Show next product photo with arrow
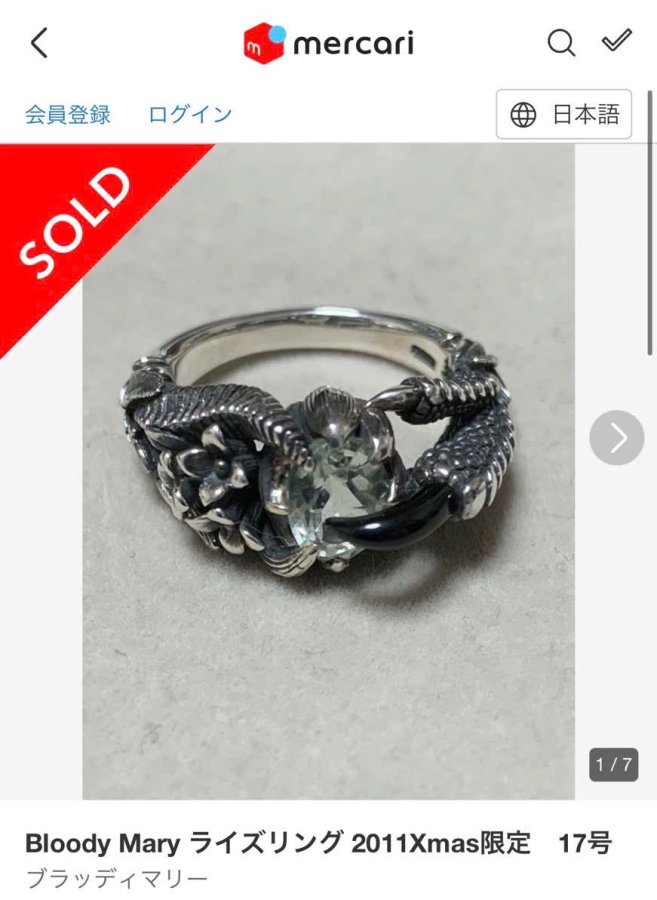The width and height of the screenshot is (657, 900). [x=616, y=438]
